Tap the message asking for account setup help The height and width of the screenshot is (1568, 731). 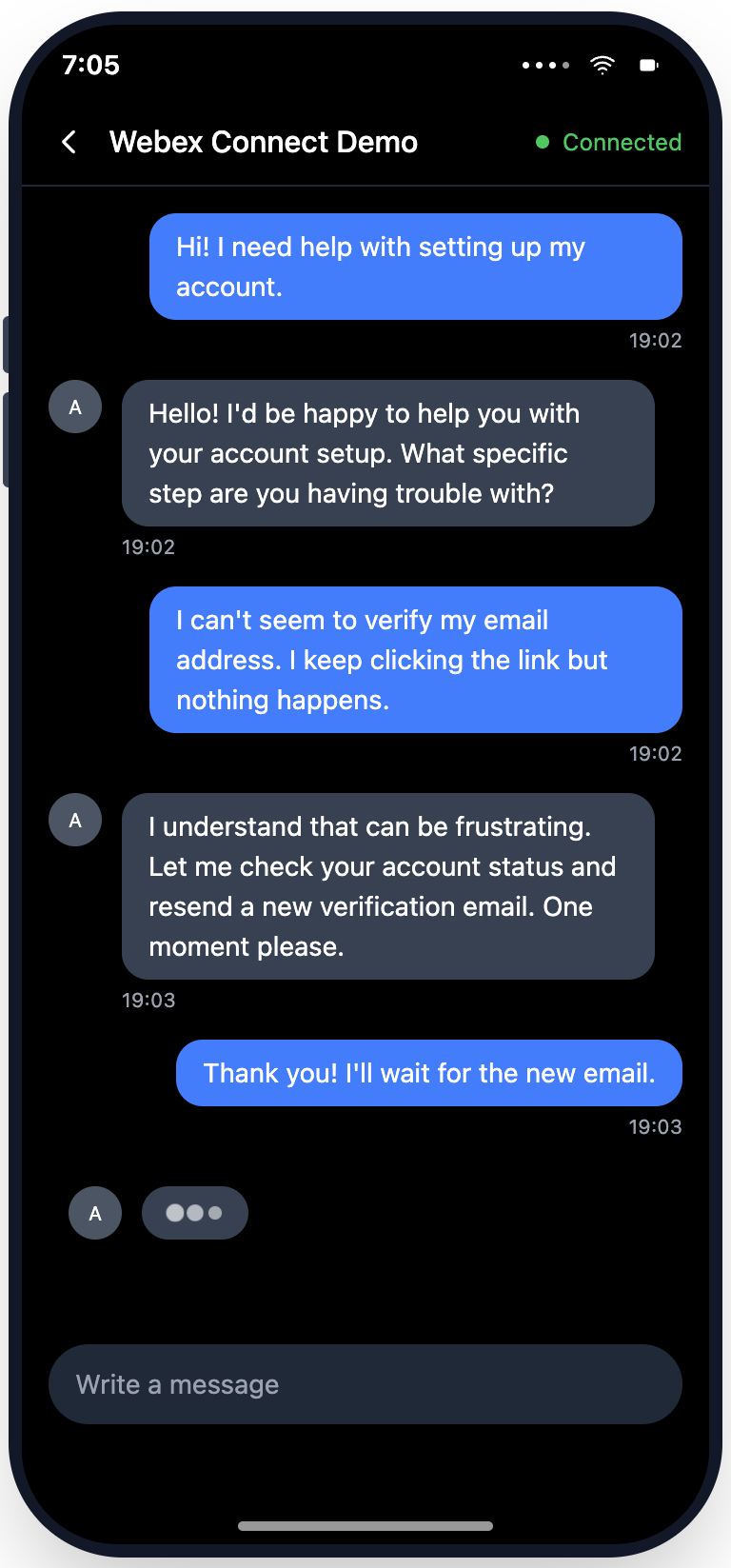pyautogui.click(x=416, y=266)
